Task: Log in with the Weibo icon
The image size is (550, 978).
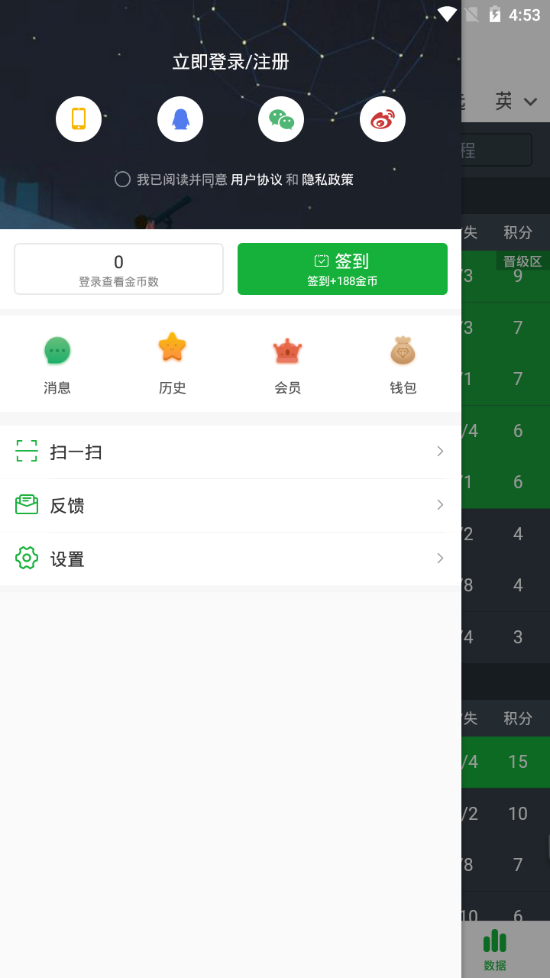Action: [382, 119]
